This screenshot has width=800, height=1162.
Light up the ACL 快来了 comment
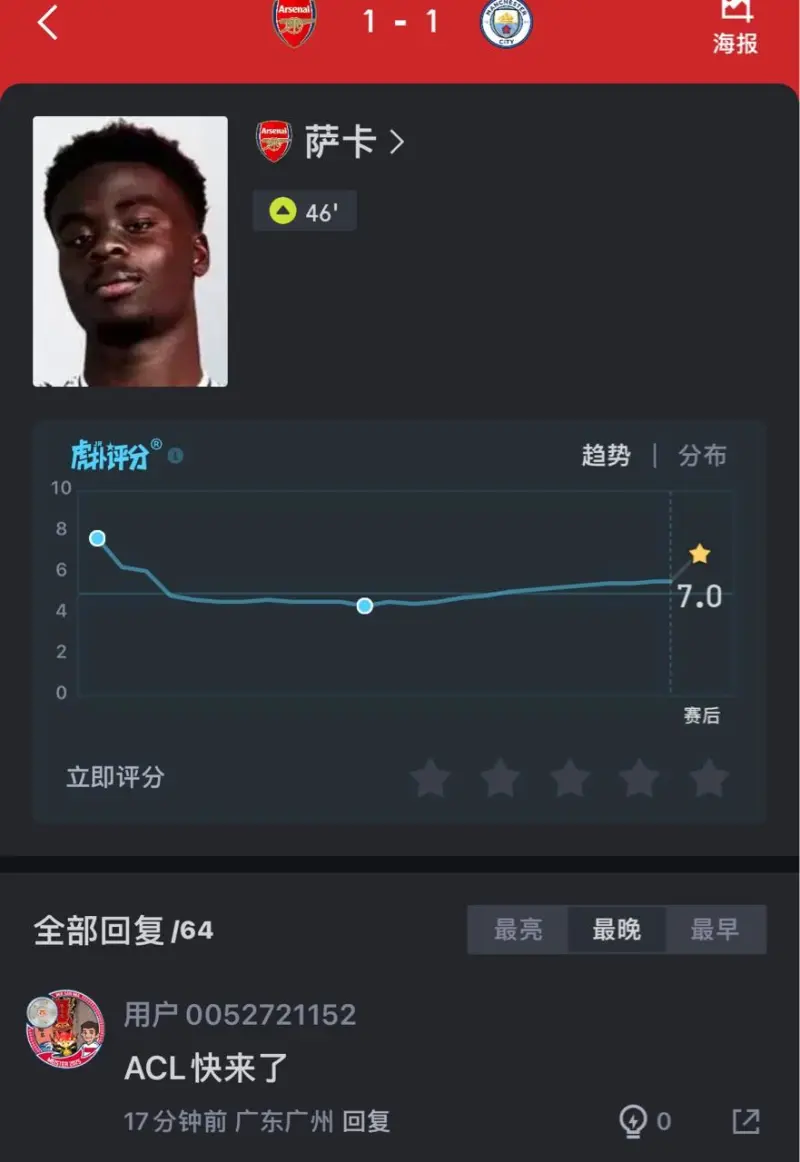[x=634, y=1121]
